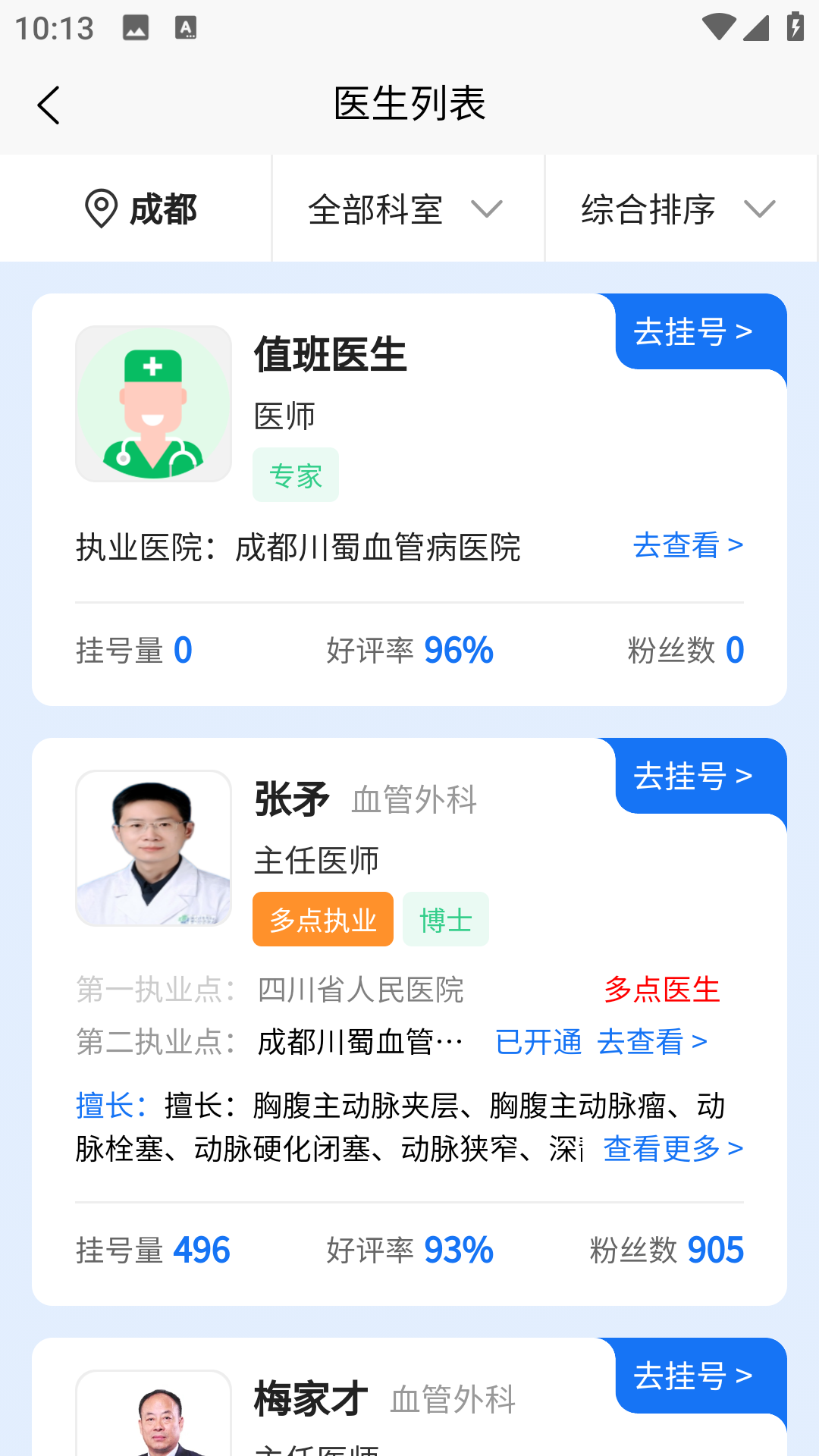The image size is (819, 1456).
Task: Tap 去挂号 for 梅家才
Action: [693, 1376]
